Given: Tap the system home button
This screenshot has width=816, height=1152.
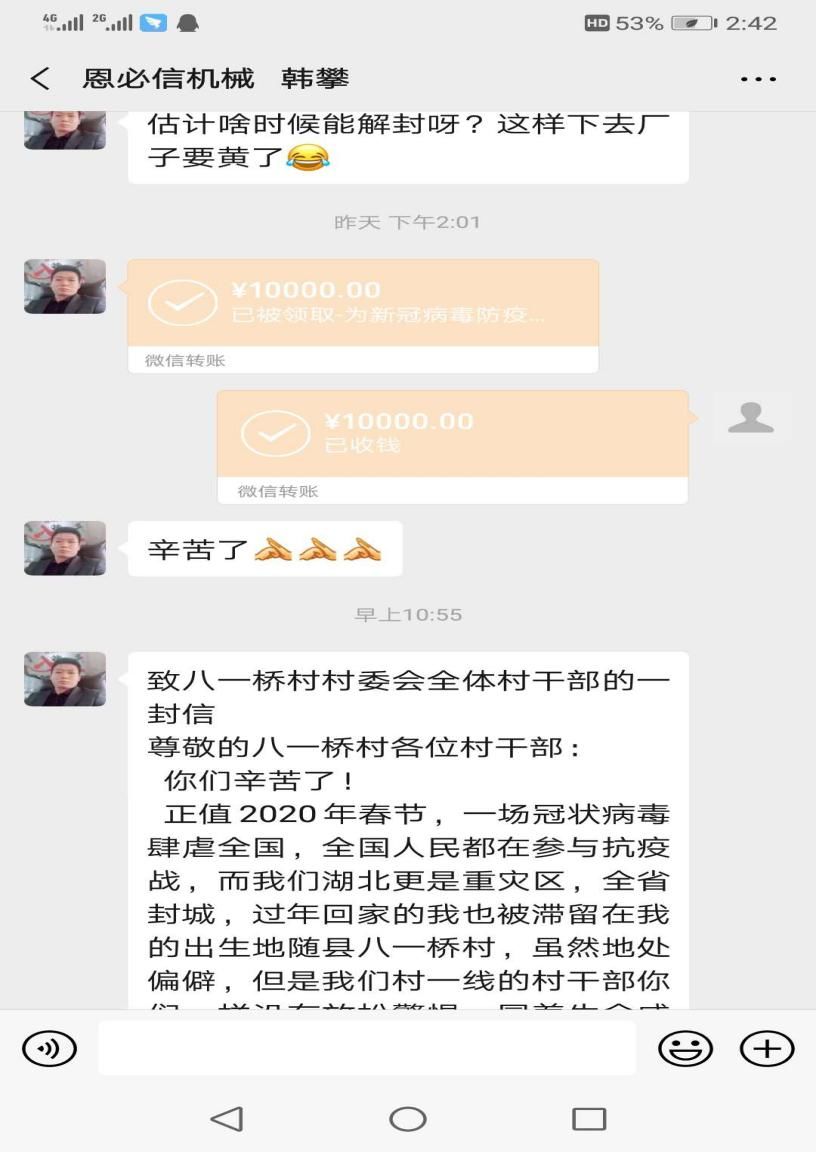Looking at the screenshot, I should click(407, 1118).
